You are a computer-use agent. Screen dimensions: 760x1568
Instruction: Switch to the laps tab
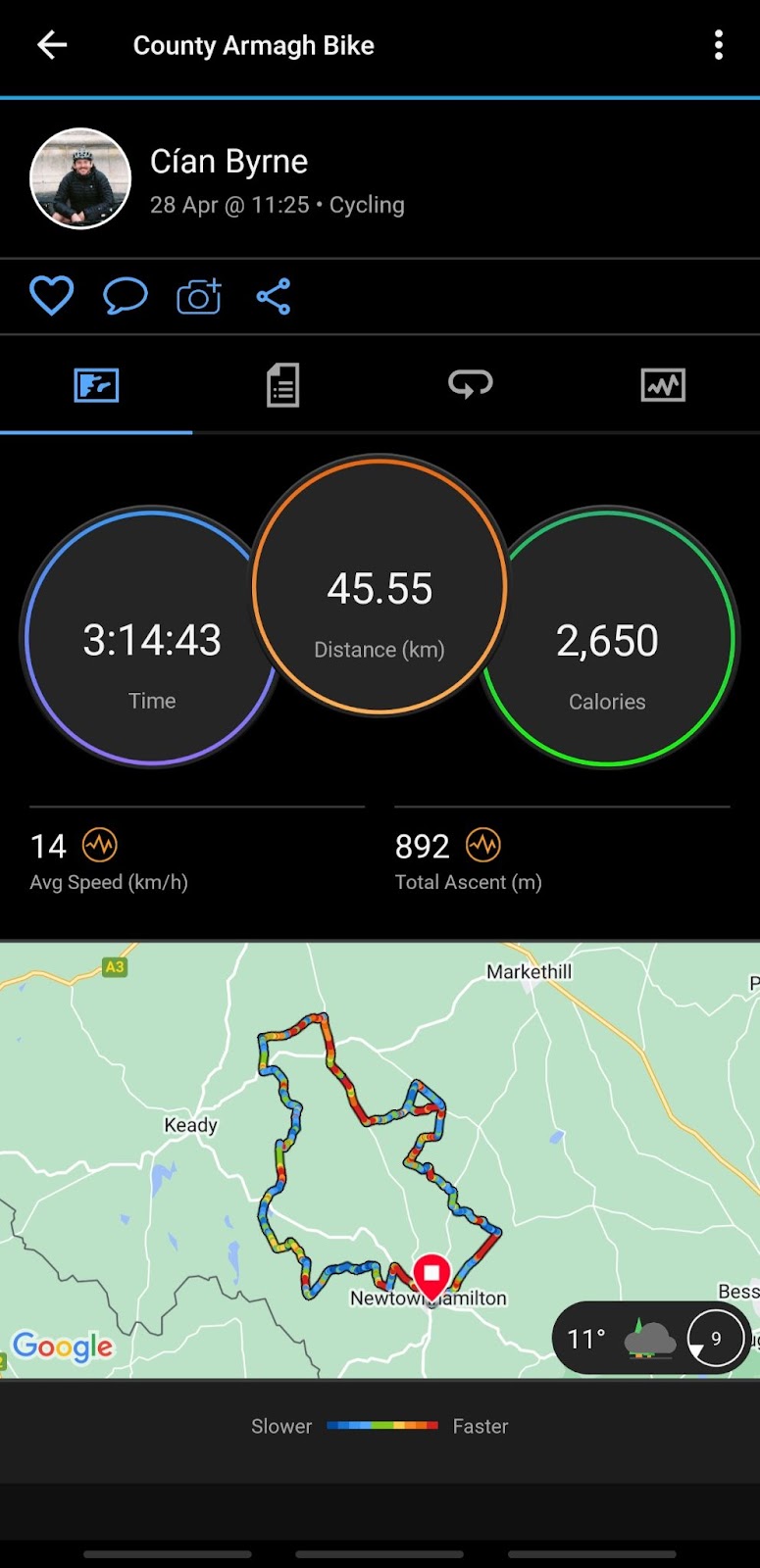471,385
